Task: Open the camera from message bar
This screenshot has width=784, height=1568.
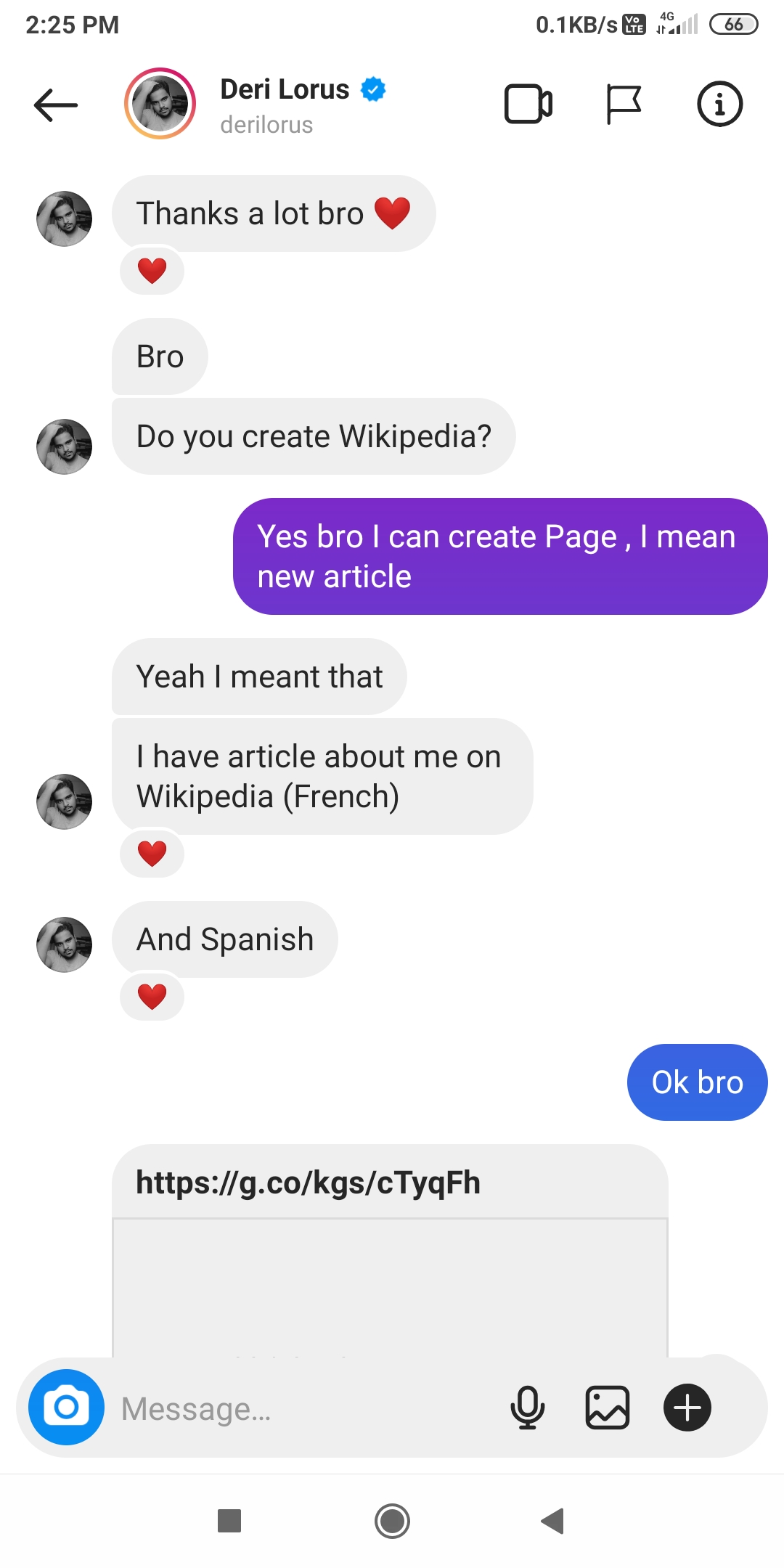Action: [66, 1408]
